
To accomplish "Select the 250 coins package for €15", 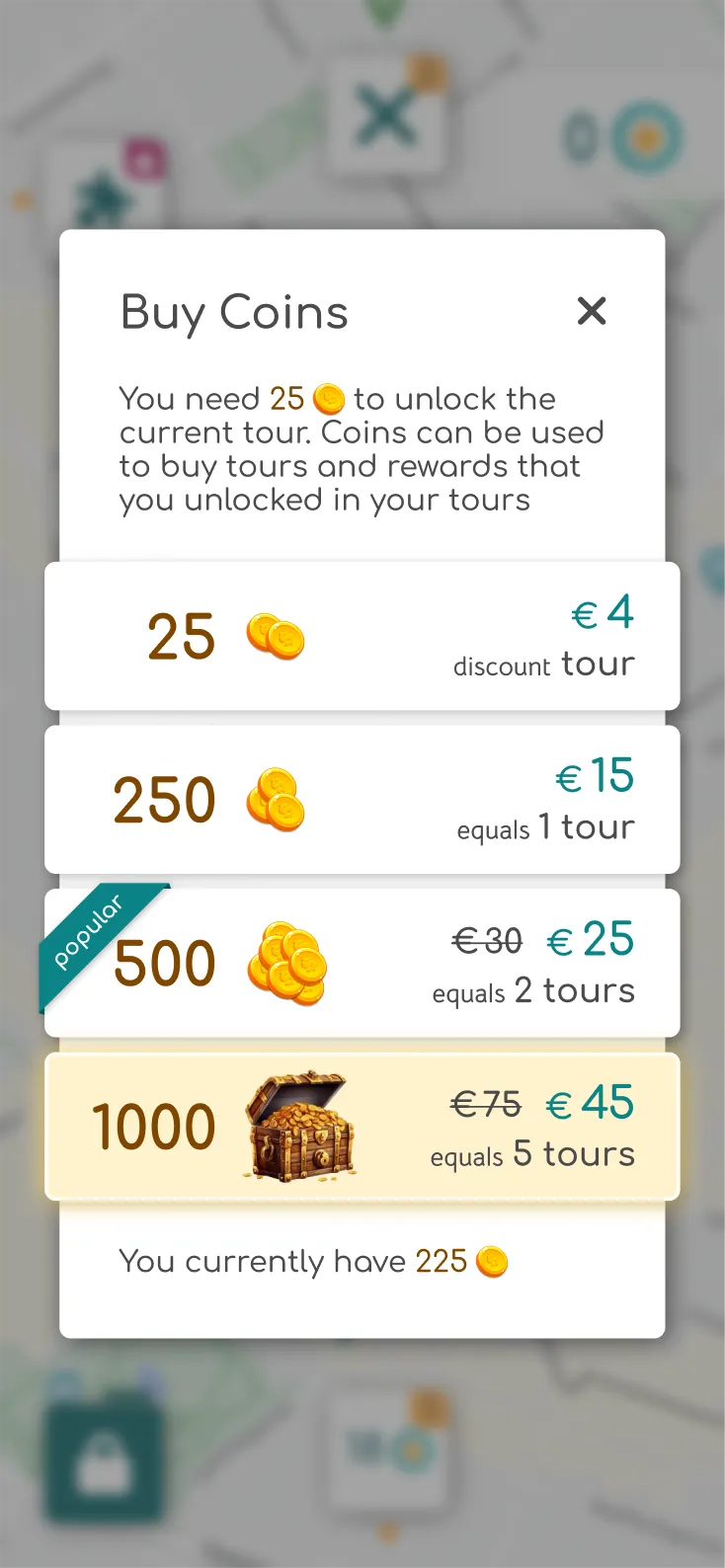I will [362, 800].
